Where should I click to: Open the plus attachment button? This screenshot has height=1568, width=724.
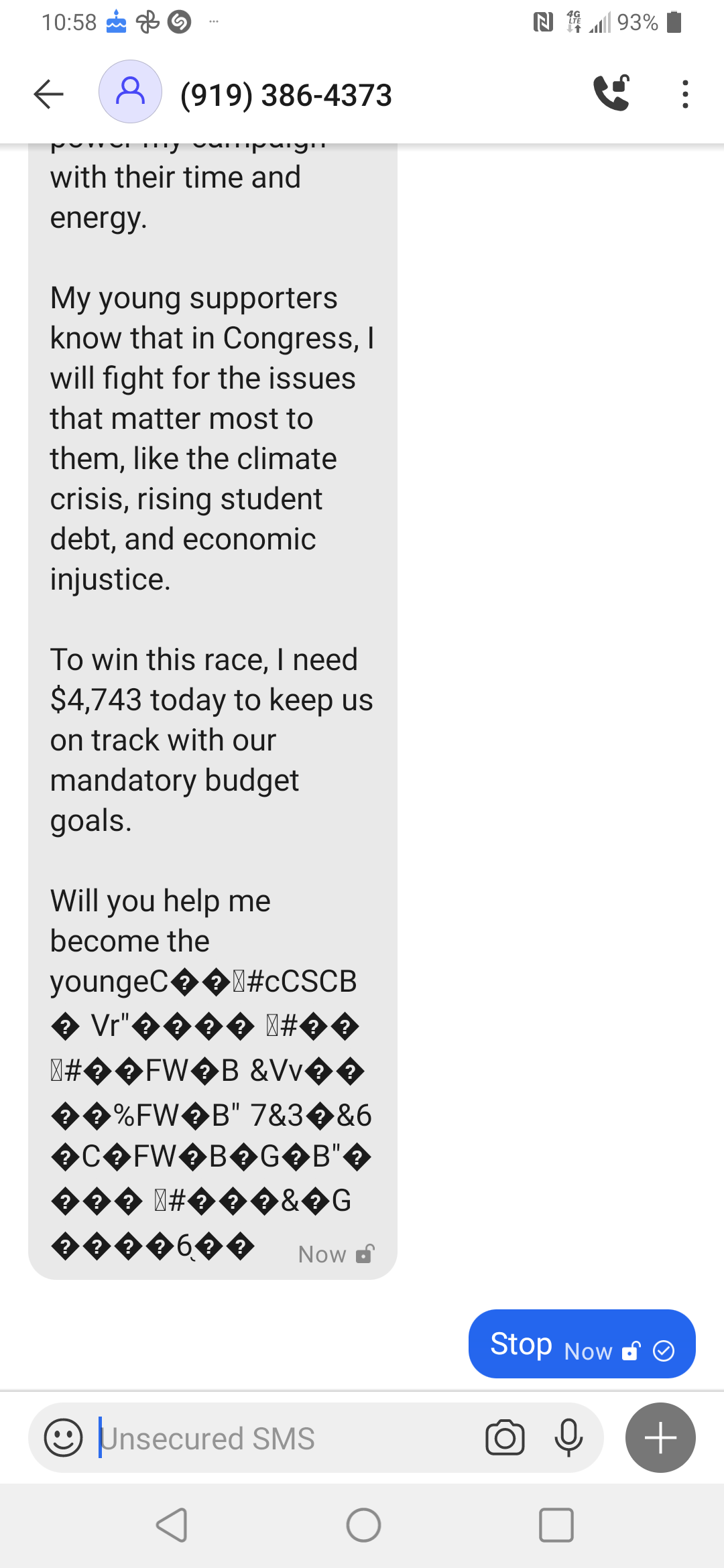click(660, 1437)
